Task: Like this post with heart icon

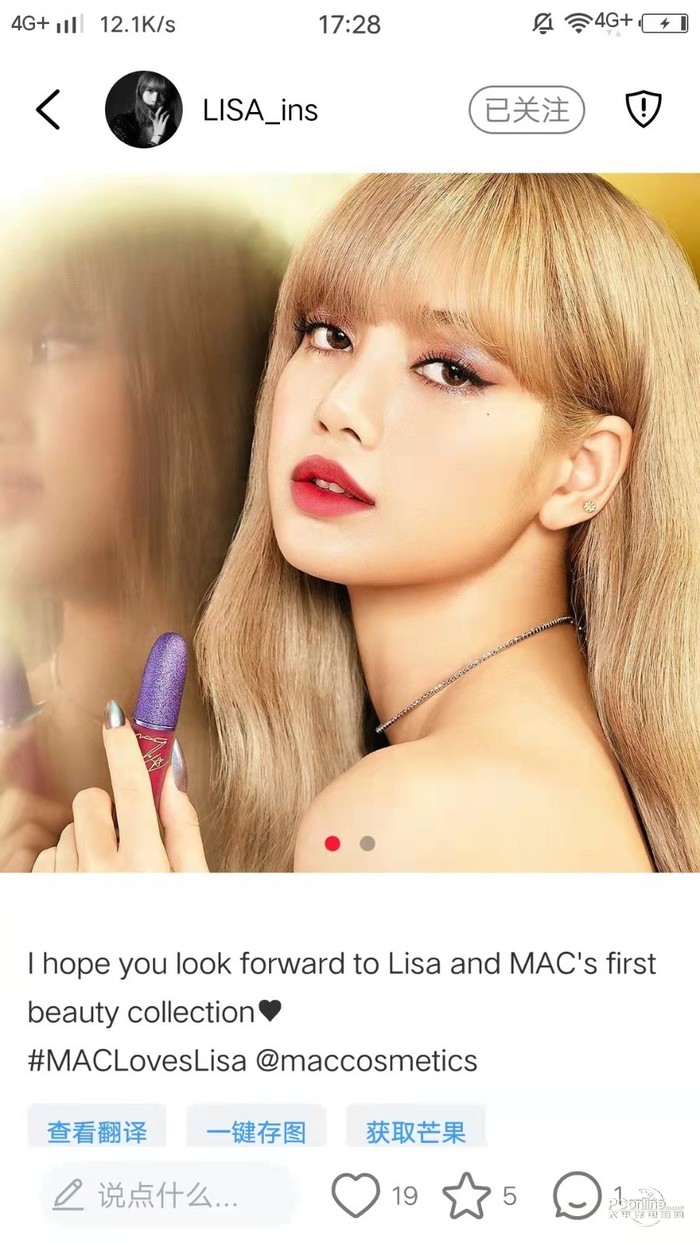Action: pyautogui.click(x=355, y=1195)
